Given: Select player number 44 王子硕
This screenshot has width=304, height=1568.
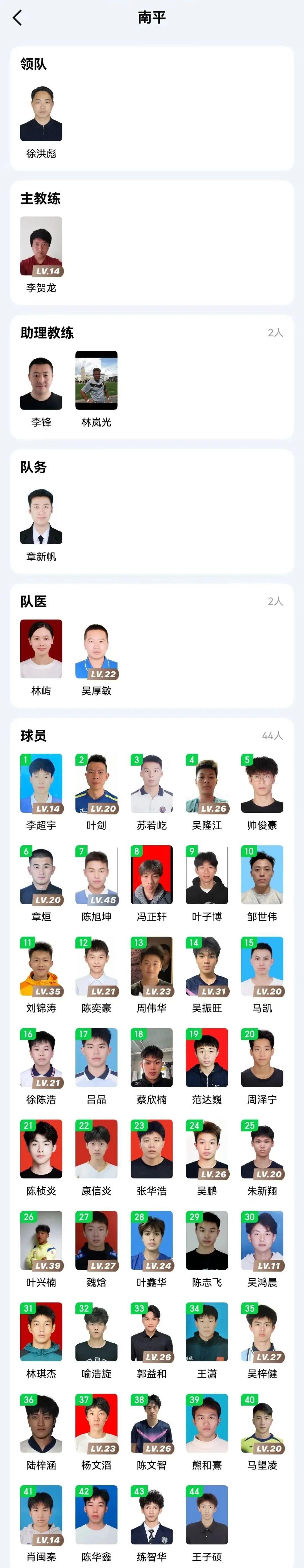Looking at the screenshot, I should coord(207,1515).
